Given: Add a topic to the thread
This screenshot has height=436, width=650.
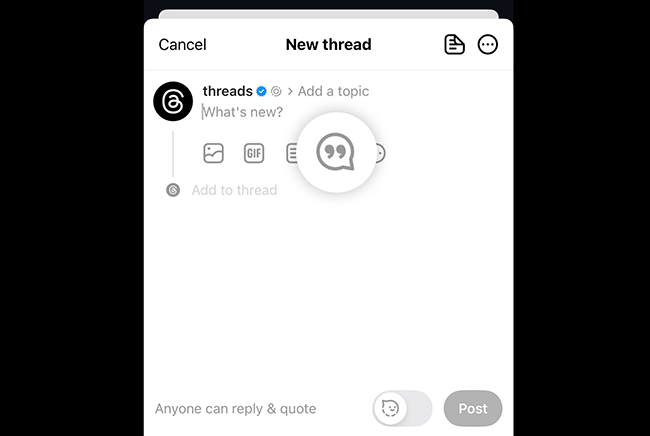Looking at the screenshot, I should point(333,91).
